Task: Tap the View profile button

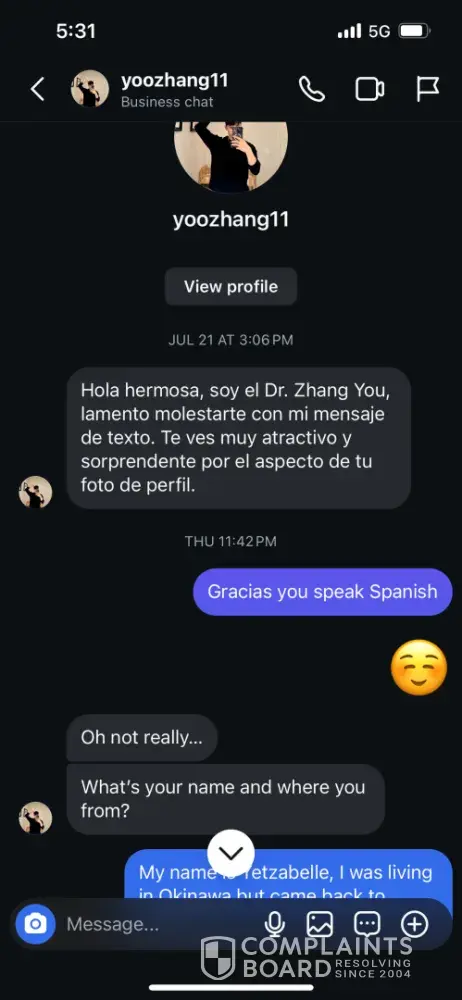Action: pyautogui.click(x=231, y=286)
